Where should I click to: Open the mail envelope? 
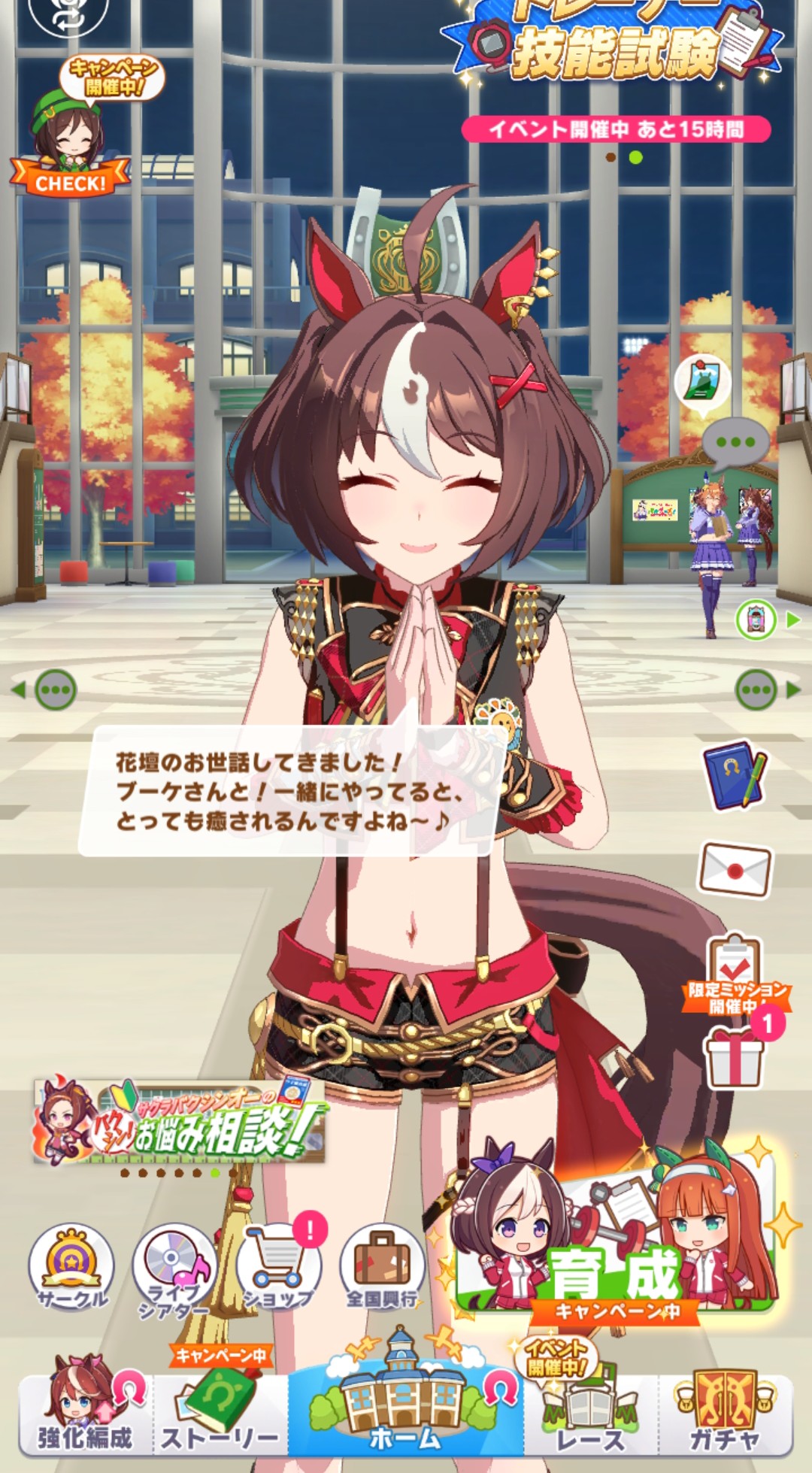(735, 870)
